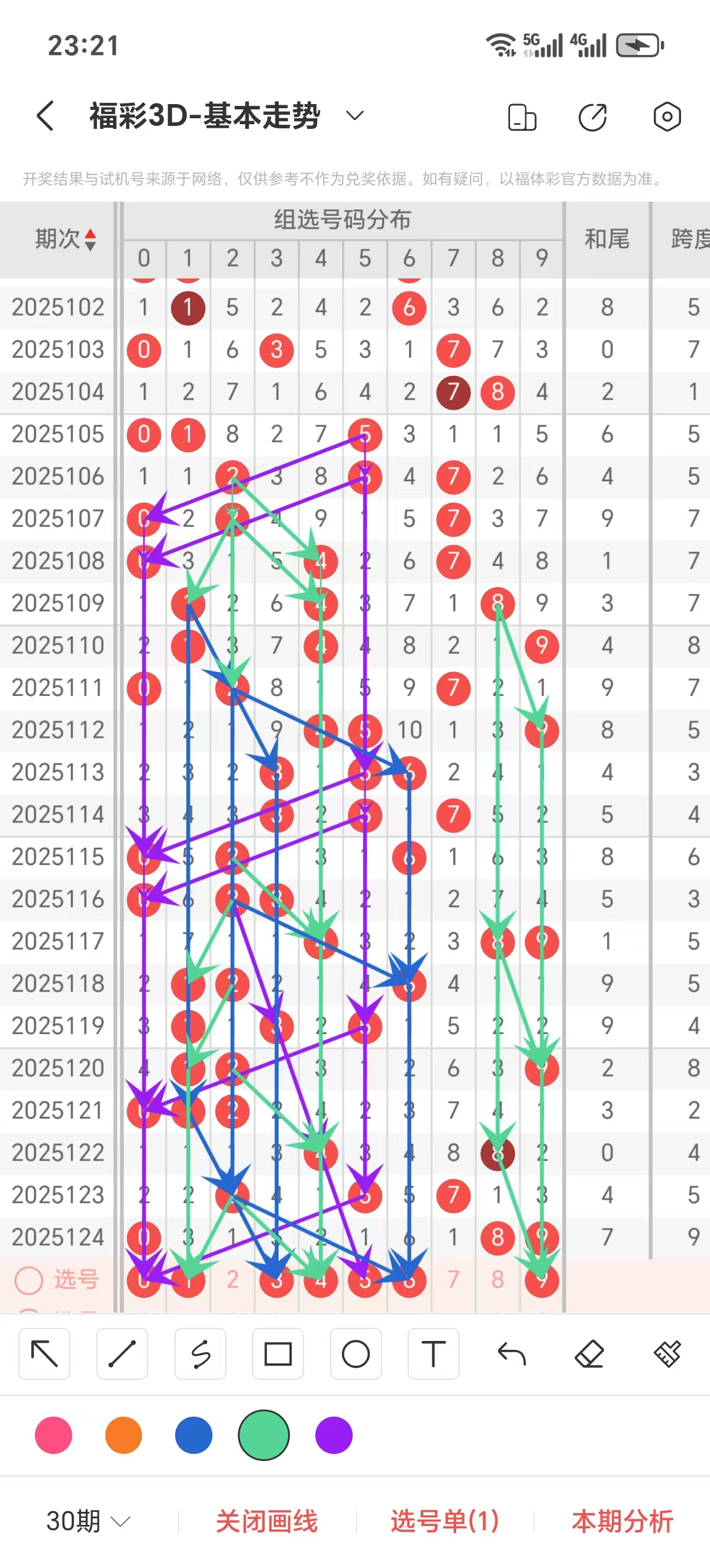Choose the text tool
This screenshot has width=710, height=1568.
point(434,1354)
